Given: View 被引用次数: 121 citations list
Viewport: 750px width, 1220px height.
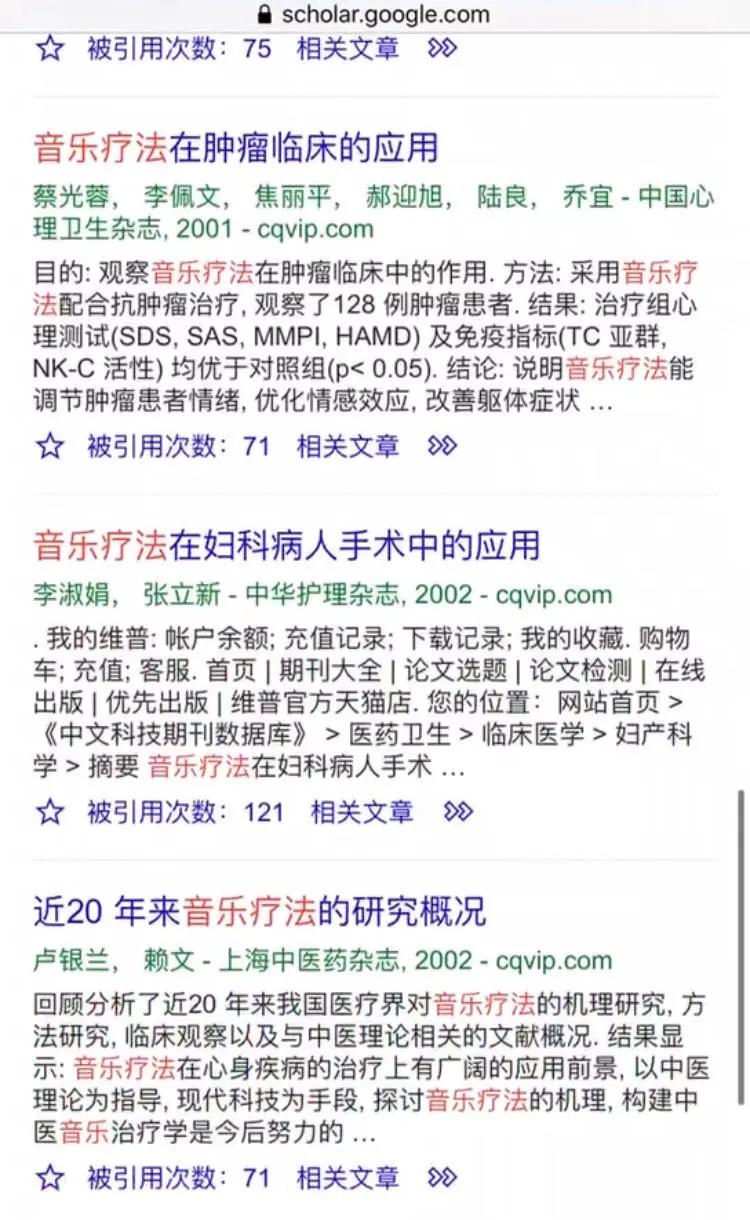Looking at the screenshot, I should tap(186, 812).
